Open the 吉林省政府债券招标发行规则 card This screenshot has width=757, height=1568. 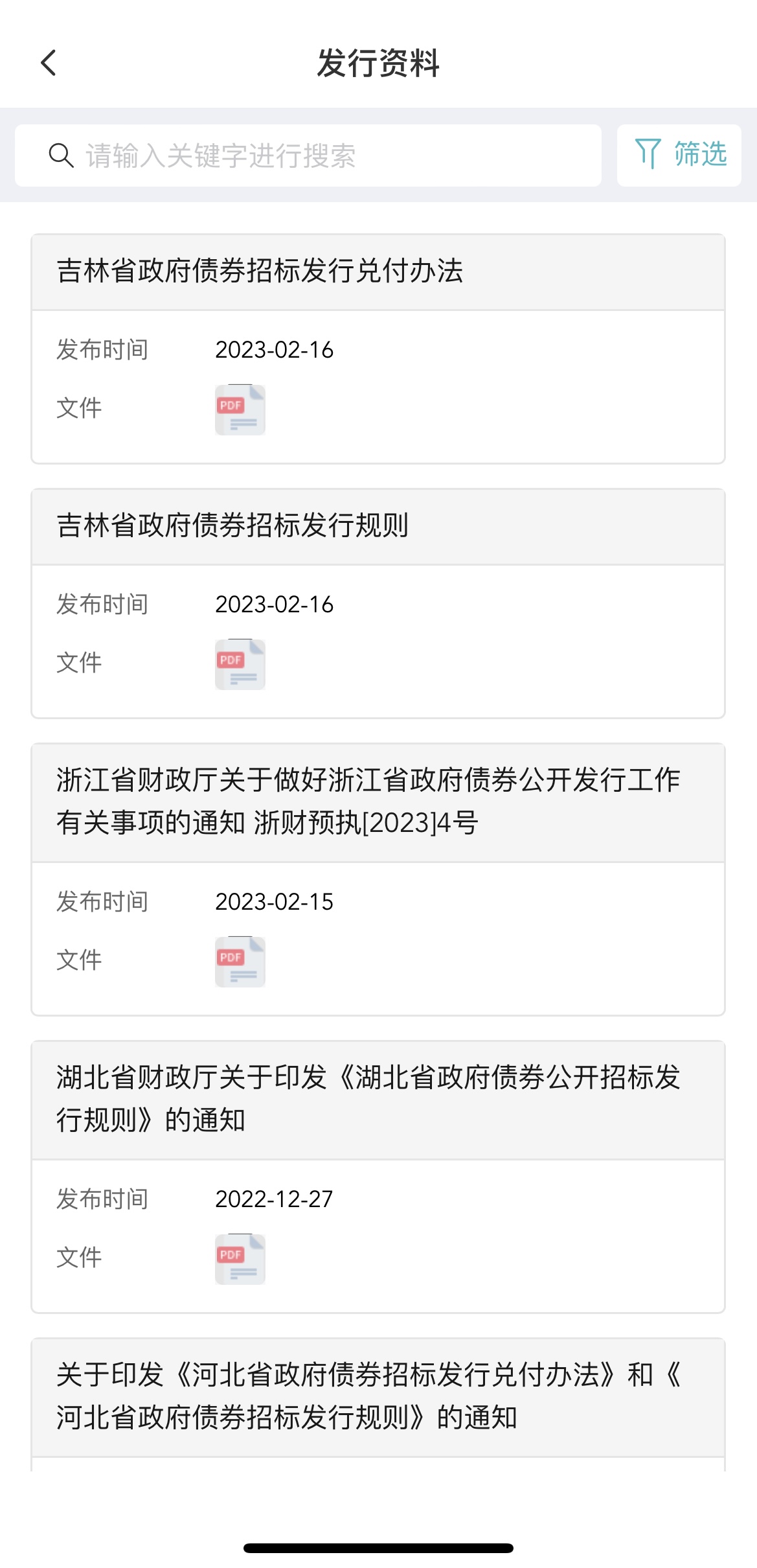[x=378, y=603]
